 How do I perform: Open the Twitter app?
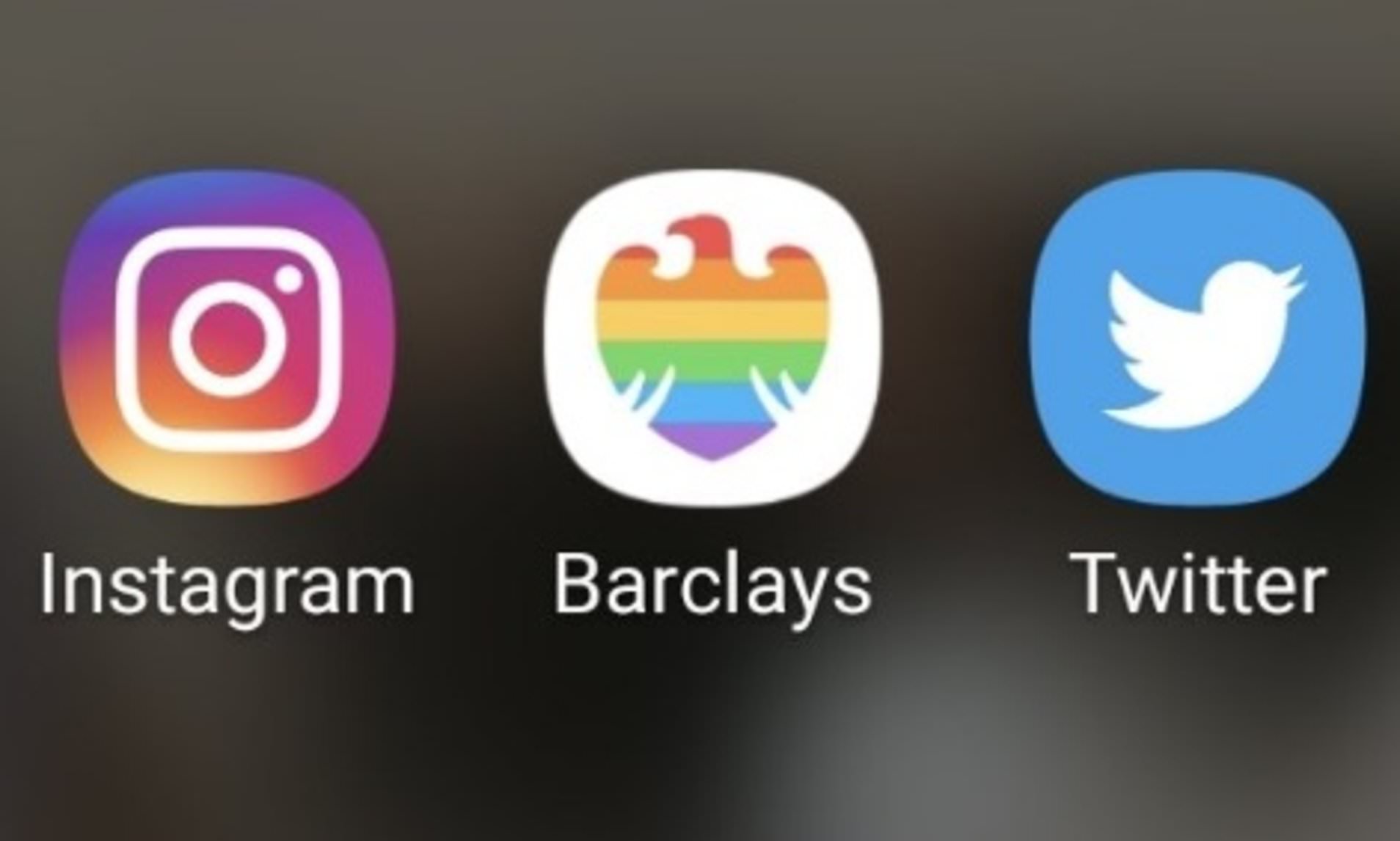tap(1197, 339)
